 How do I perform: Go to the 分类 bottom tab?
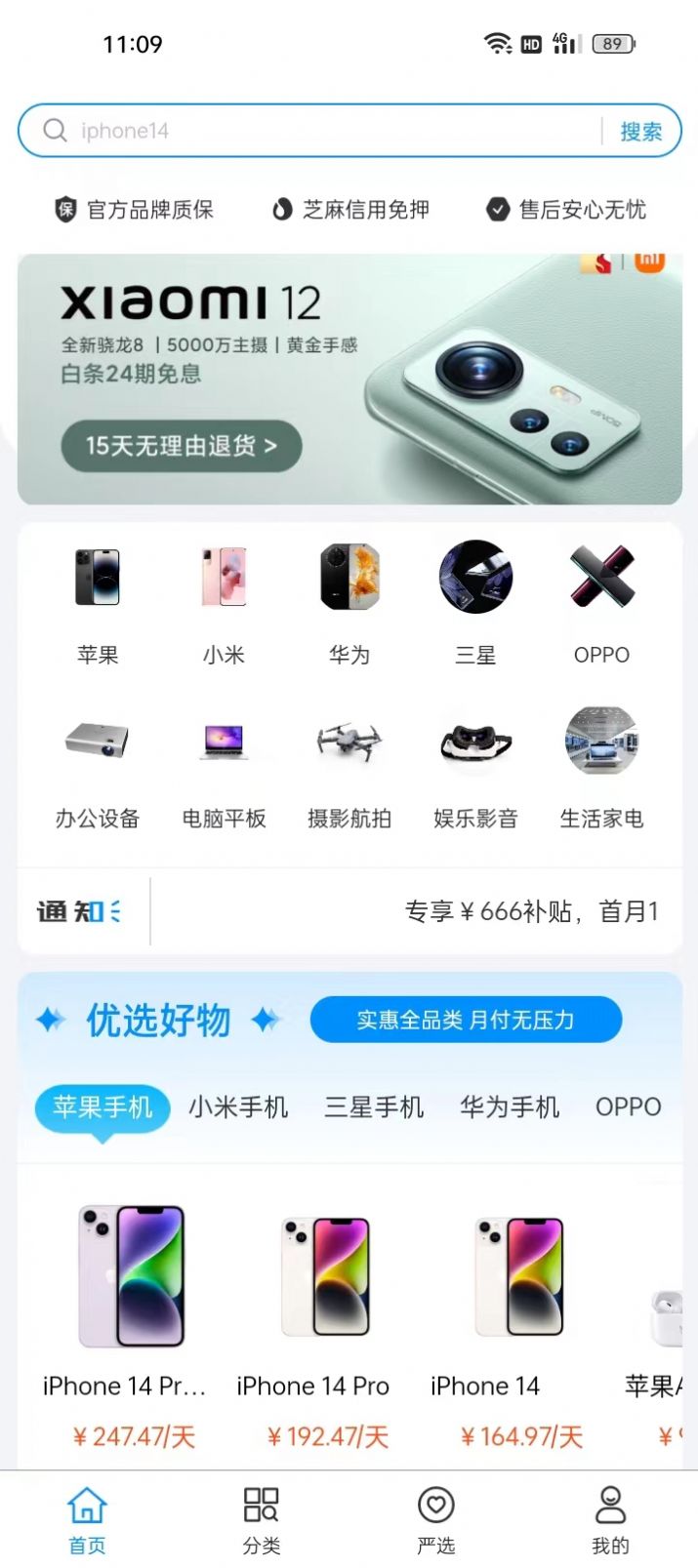click(x=262, y=1518)
